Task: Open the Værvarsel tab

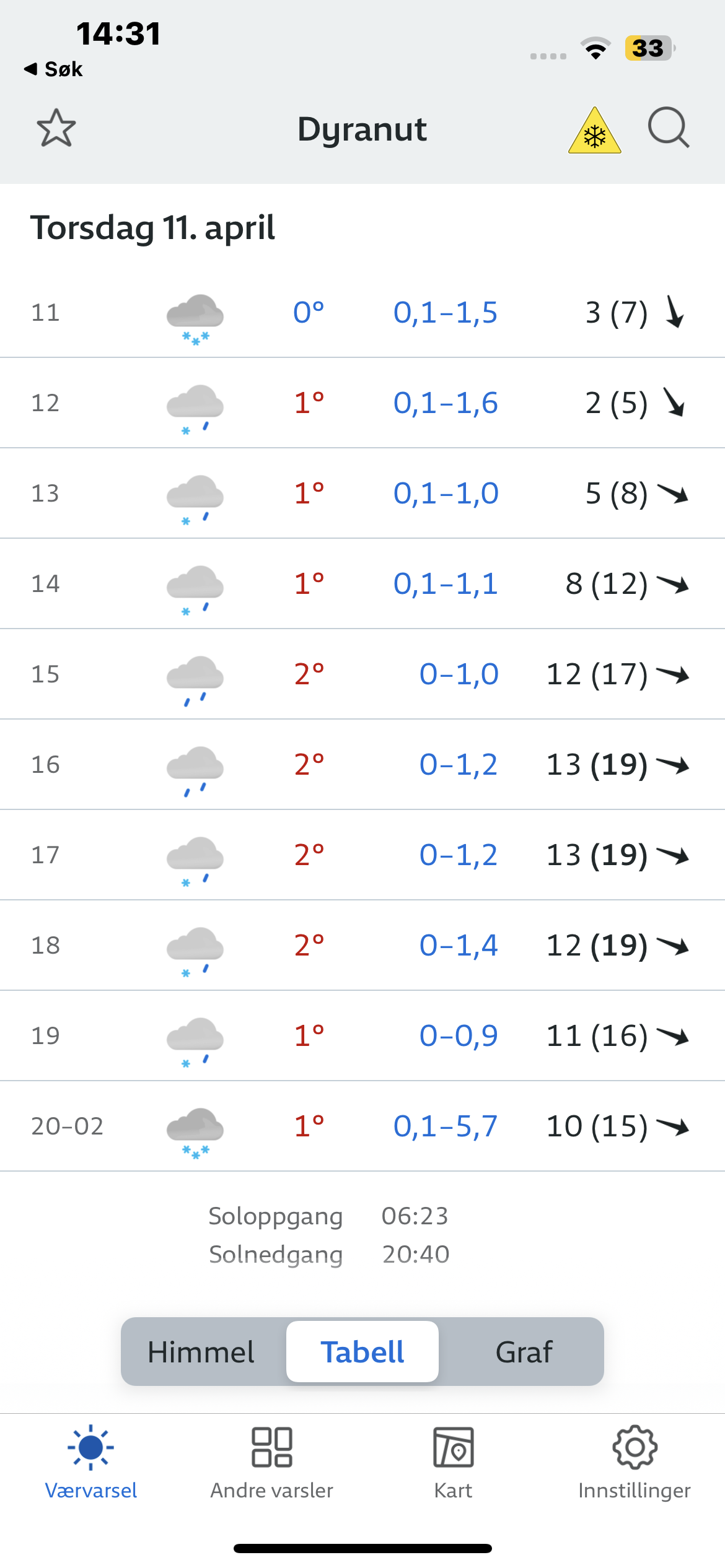Action: 91,1463
